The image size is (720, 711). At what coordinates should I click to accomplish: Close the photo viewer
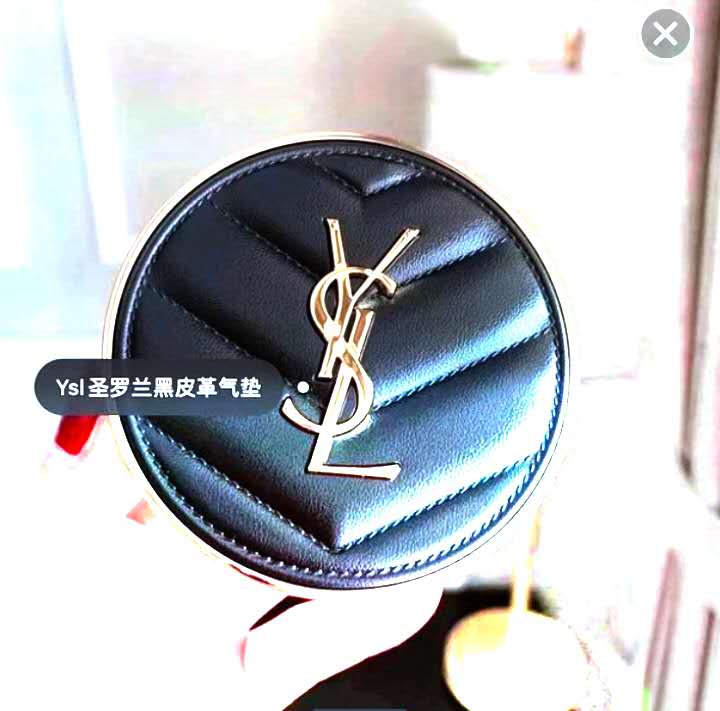point(665,34)
